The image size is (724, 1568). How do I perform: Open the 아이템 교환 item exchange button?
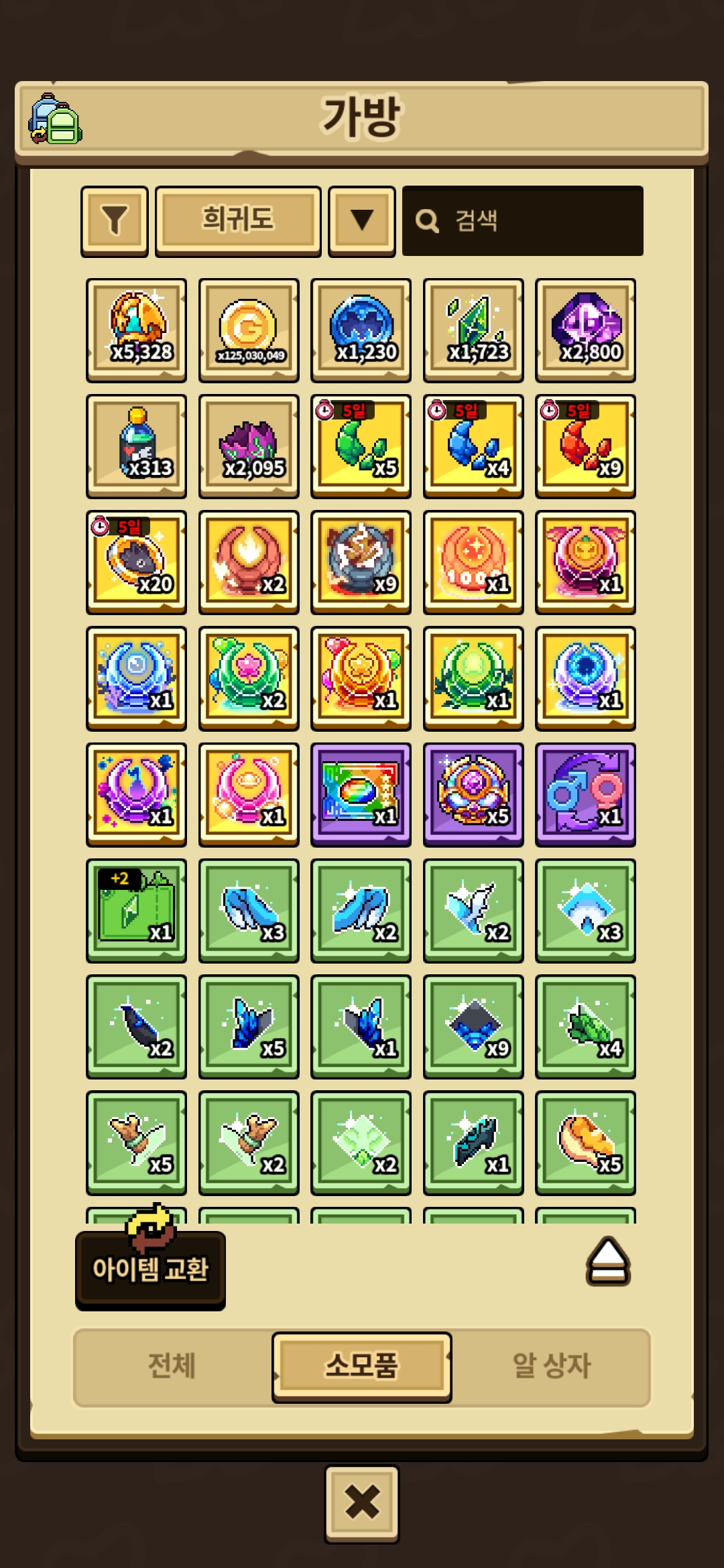coord(150,1268)
